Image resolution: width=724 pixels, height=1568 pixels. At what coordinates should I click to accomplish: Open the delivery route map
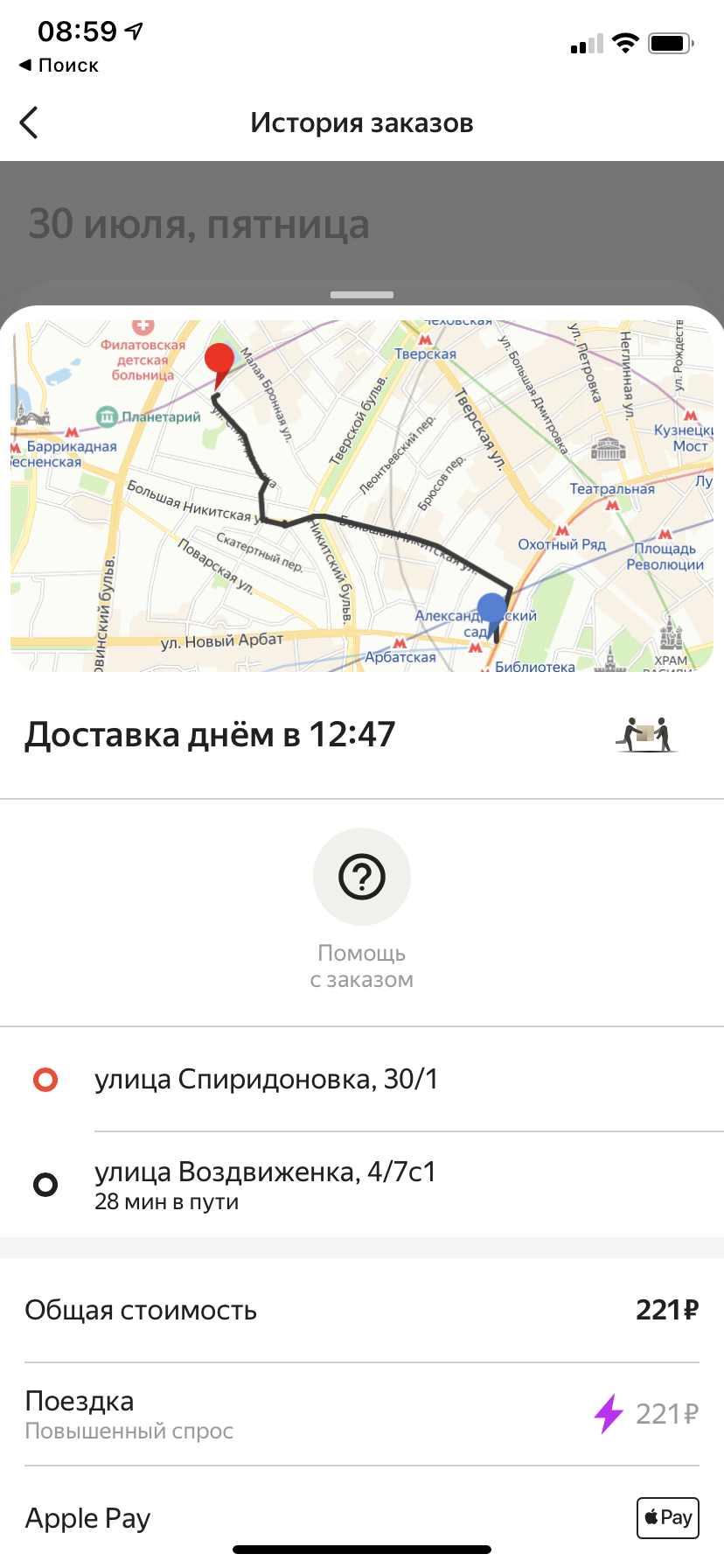pyautogui.click(x=362, y=495)
